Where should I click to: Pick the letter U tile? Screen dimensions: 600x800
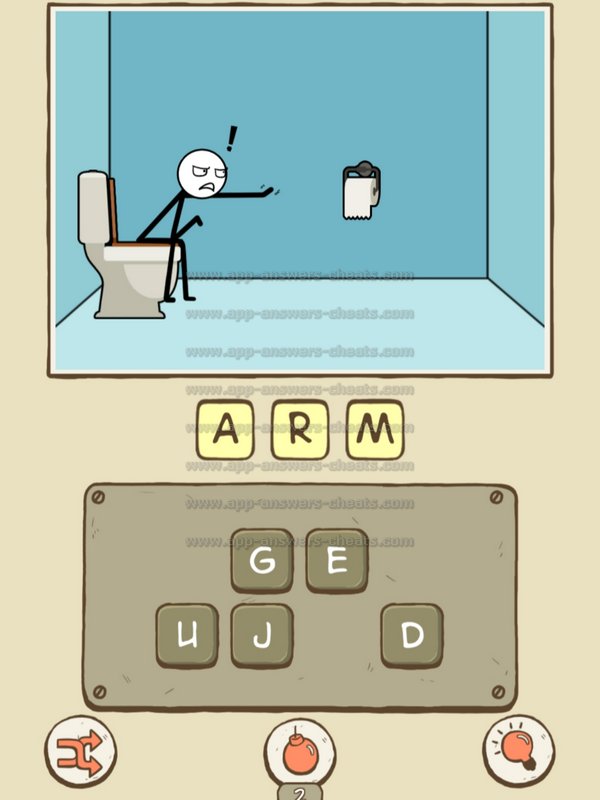(187, 636)
